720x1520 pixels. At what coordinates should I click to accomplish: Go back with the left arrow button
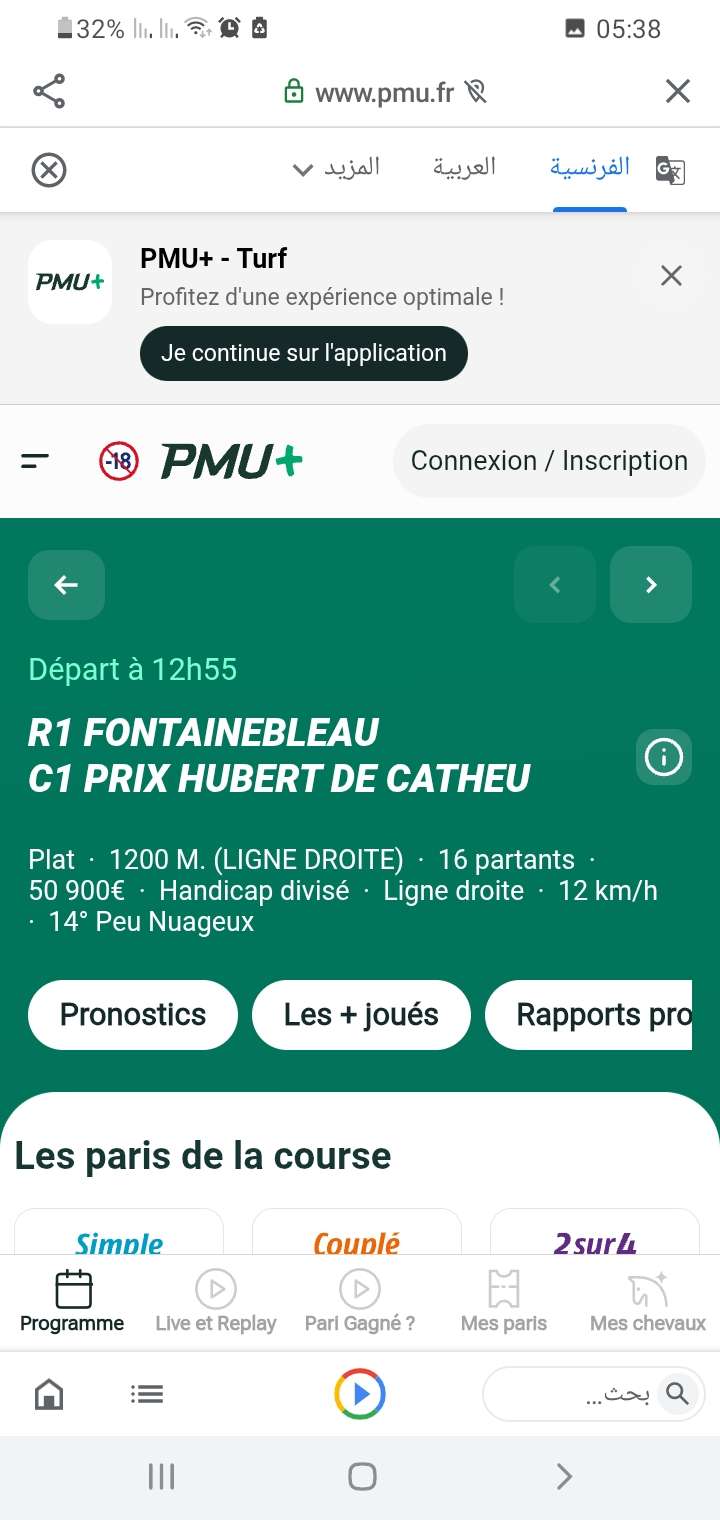66,585
